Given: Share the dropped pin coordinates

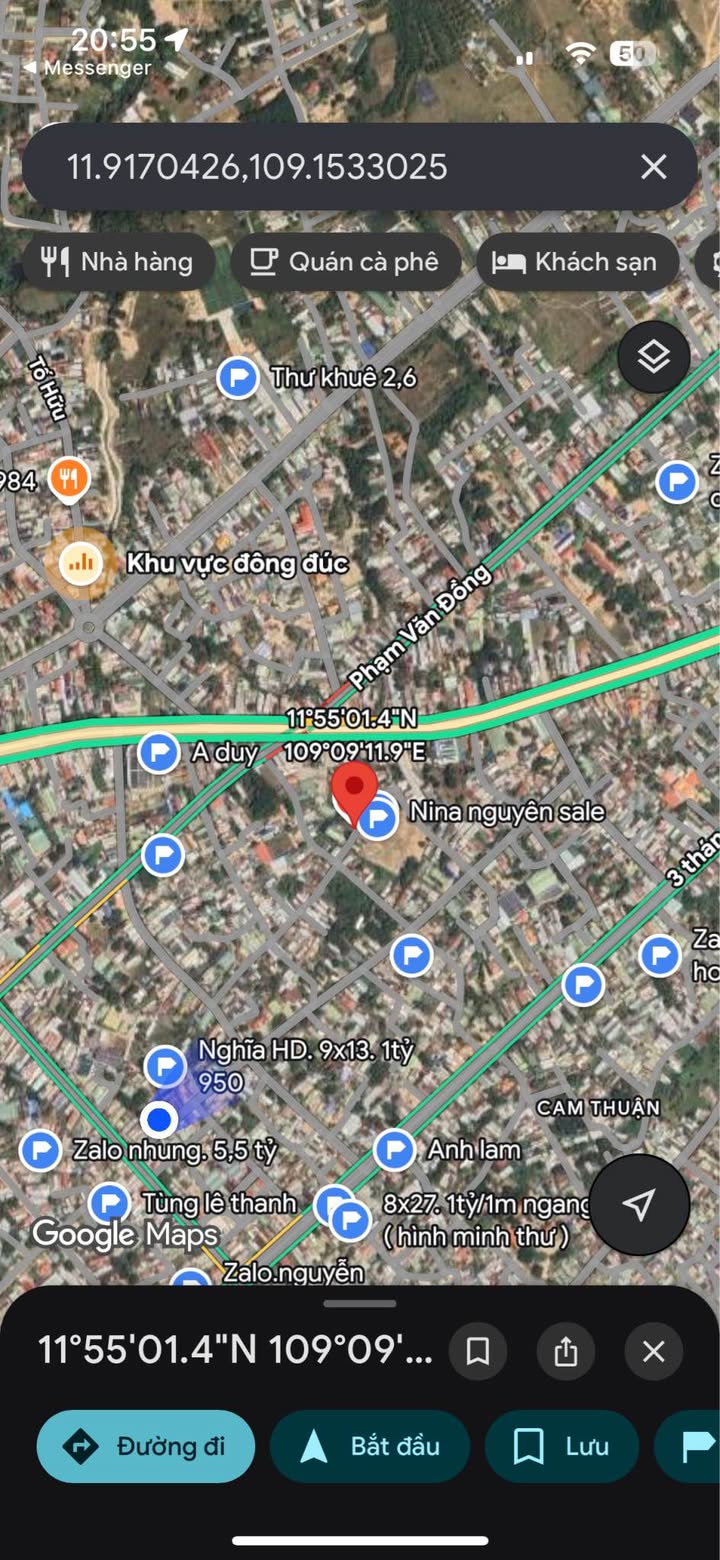Looking at the screenshot, I should pyautogui.click(x=565, y=1352).
